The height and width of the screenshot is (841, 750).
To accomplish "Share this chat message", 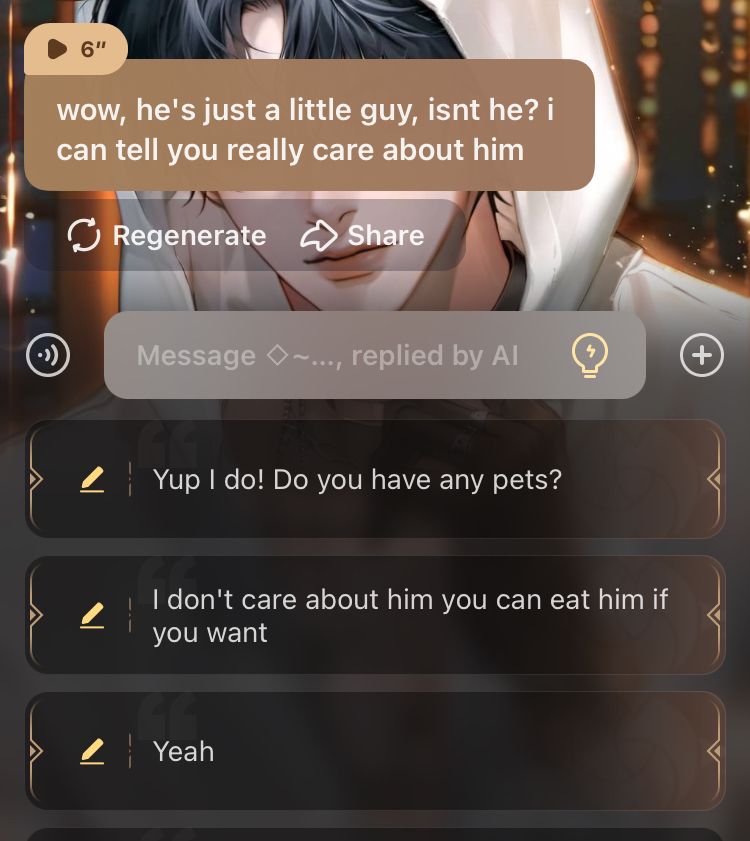I will [362, 236].
